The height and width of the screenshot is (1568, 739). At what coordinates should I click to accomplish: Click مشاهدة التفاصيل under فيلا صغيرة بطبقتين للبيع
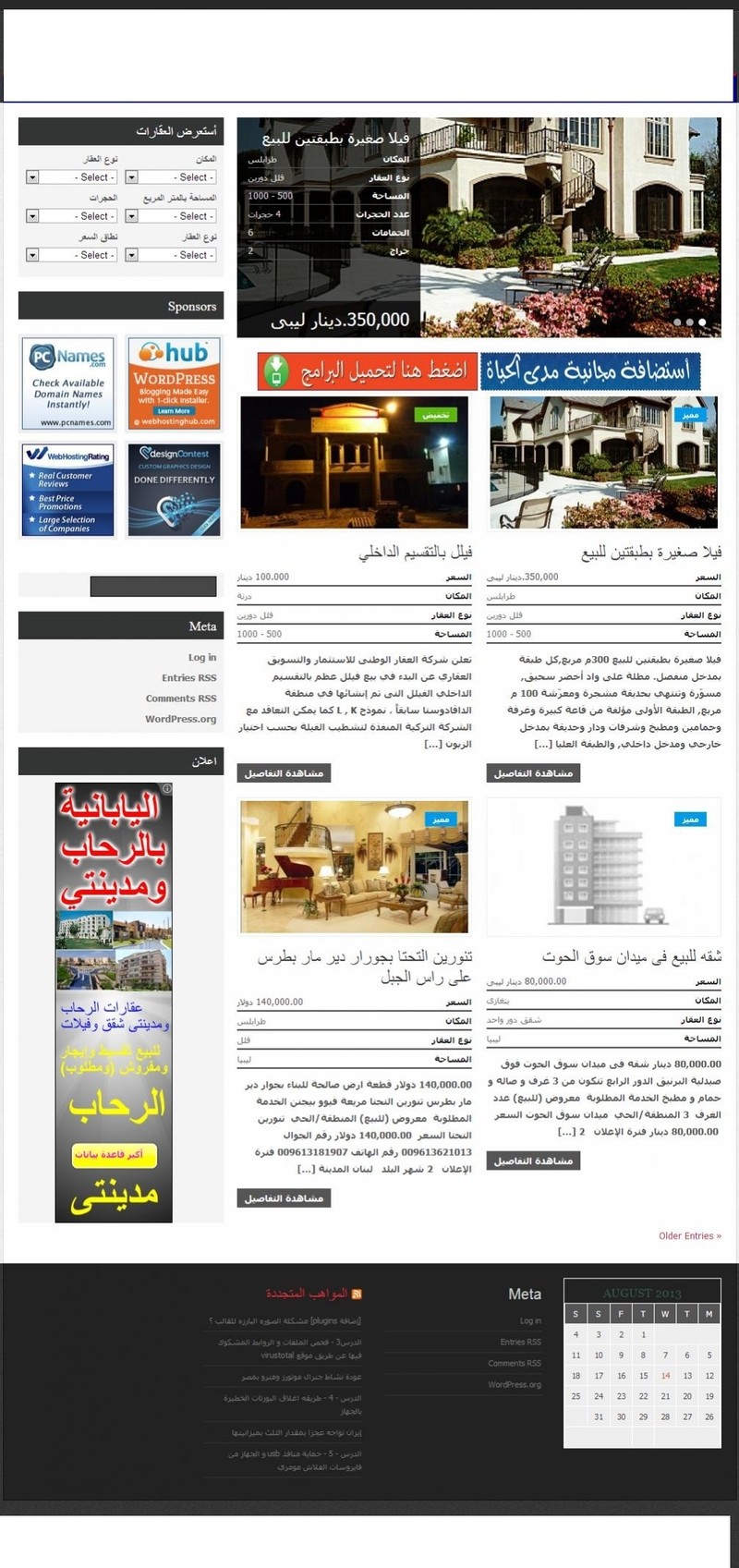tap(533, 773)
